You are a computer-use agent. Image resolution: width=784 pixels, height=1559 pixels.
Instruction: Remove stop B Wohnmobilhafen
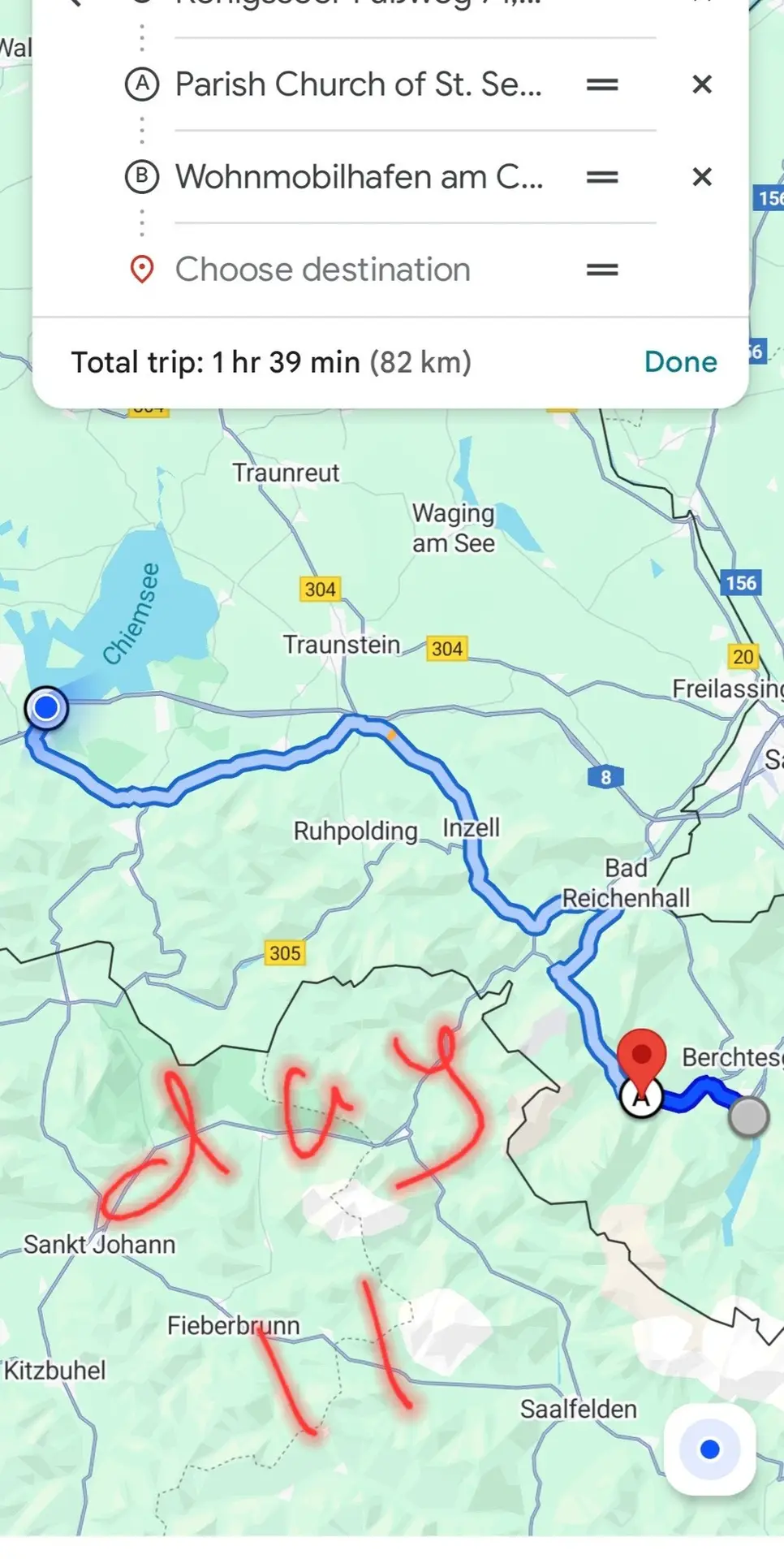tap(702, 177)
